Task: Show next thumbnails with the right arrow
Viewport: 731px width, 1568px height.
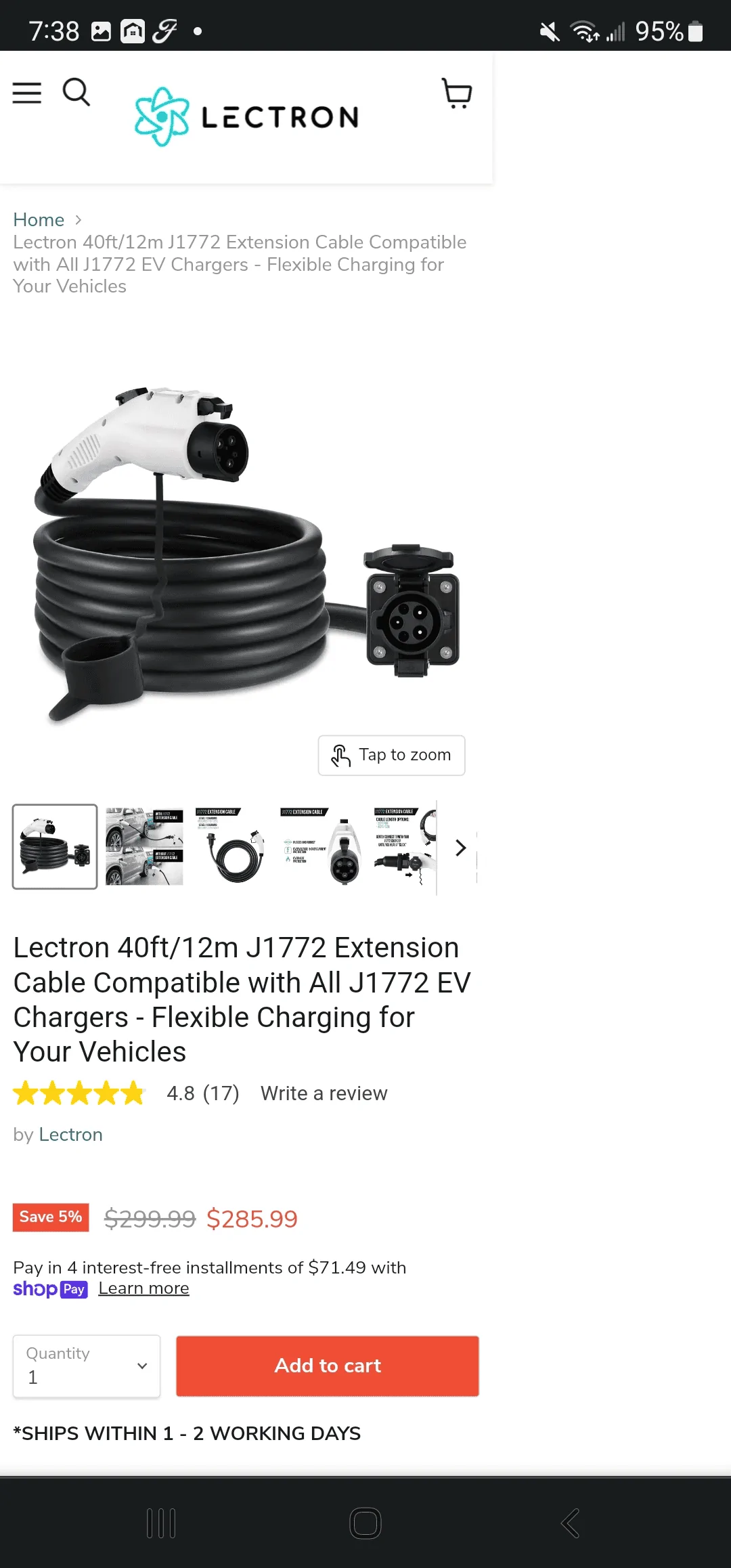Action: coord(460,848)
